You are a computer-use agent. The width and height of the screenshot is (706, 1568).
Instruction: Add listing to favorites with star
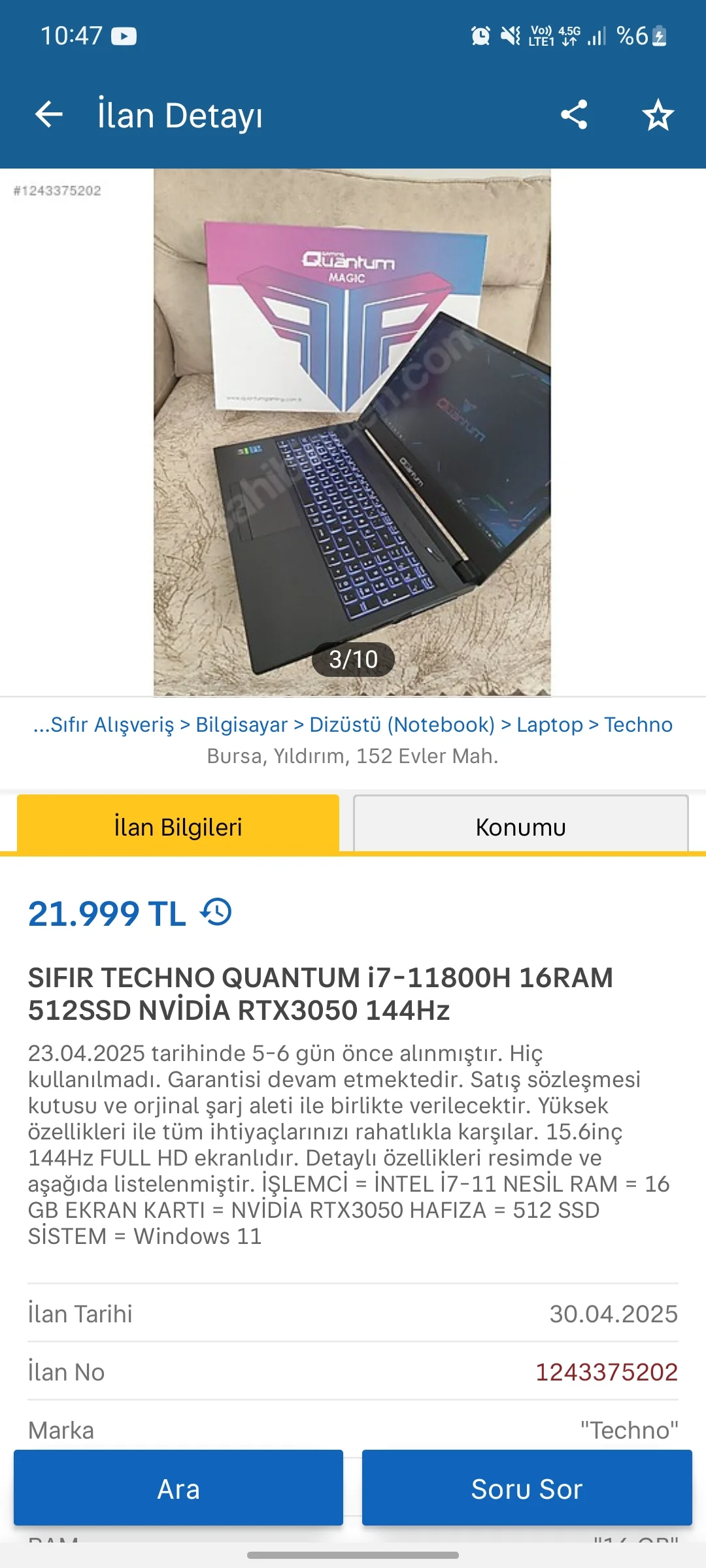pos(658,116)
